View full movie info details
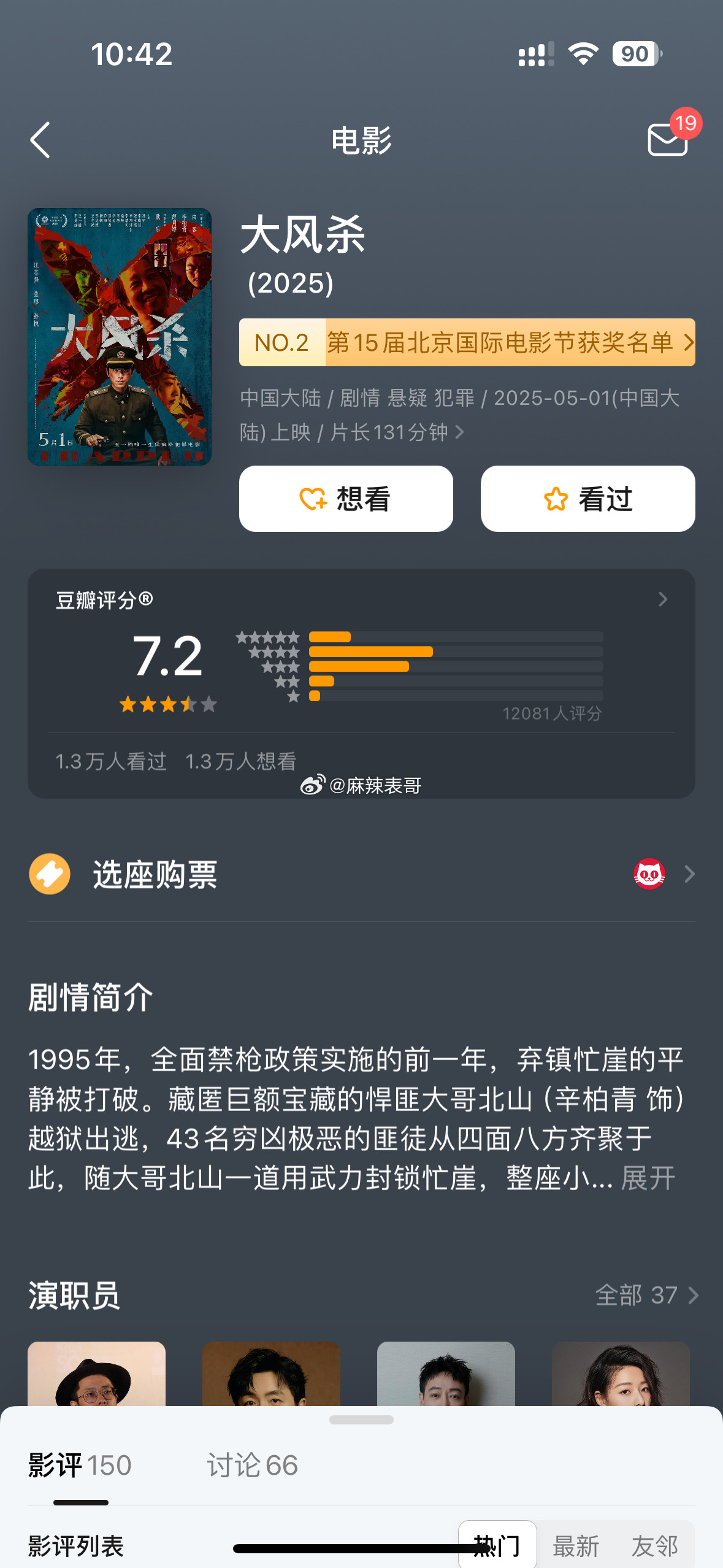 459,432
